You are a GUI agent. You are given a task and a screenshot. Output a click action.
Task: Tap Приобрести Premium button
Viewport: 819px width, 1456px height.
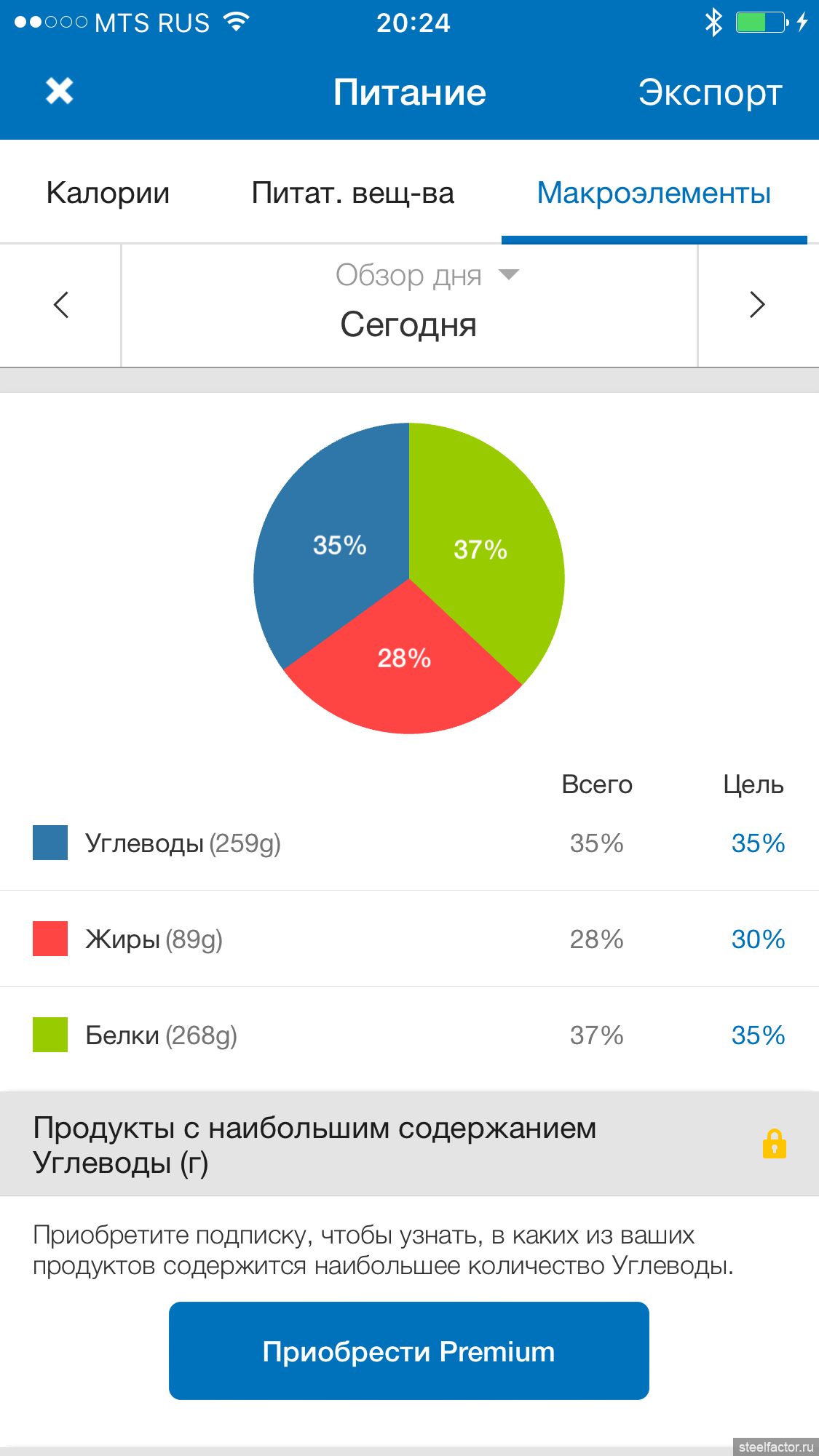pyautogui.click(x=408, y=1351)
